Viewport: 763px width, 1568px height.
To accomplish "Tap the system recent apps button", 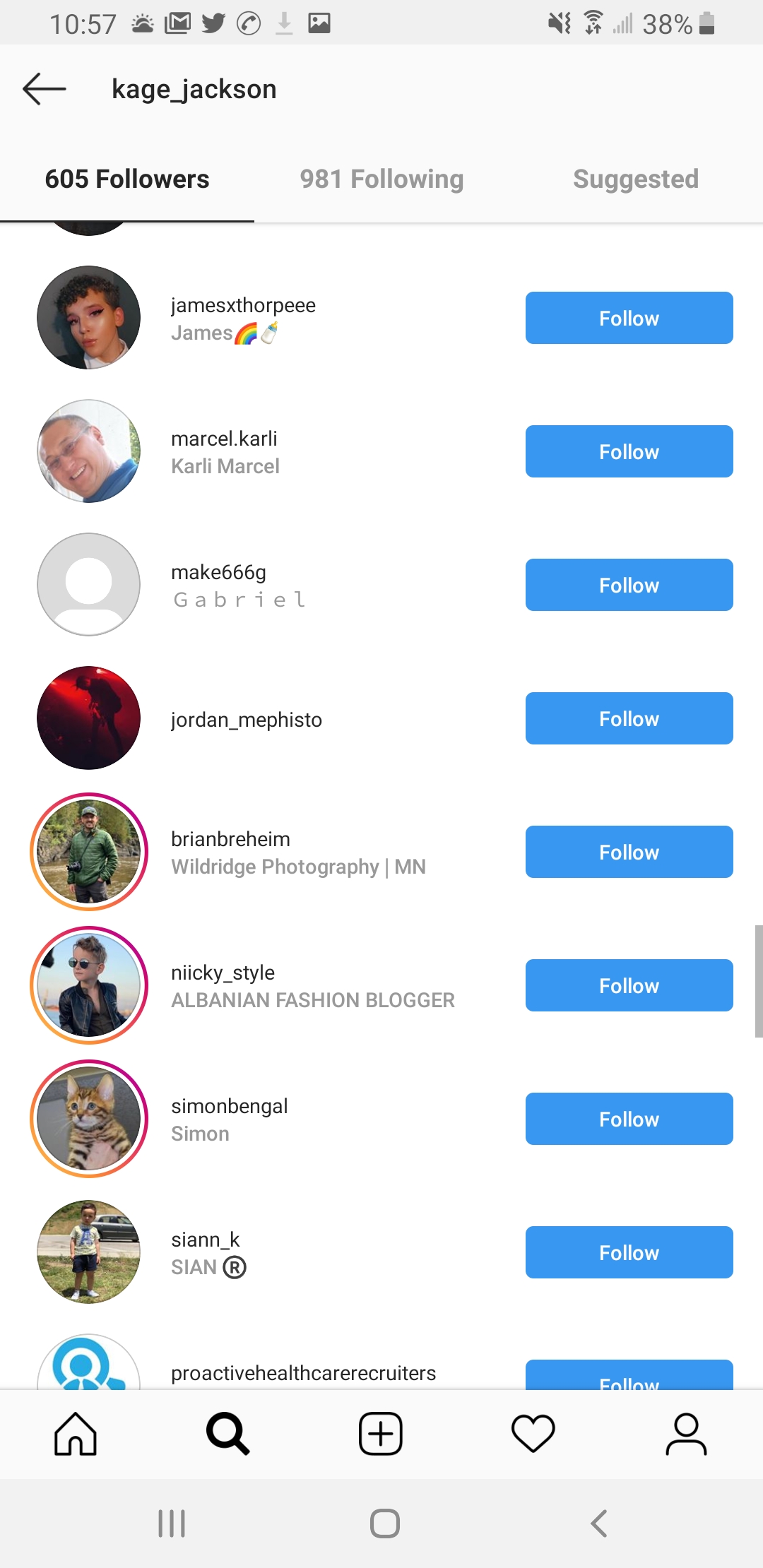I will [x=172, y=1524].
